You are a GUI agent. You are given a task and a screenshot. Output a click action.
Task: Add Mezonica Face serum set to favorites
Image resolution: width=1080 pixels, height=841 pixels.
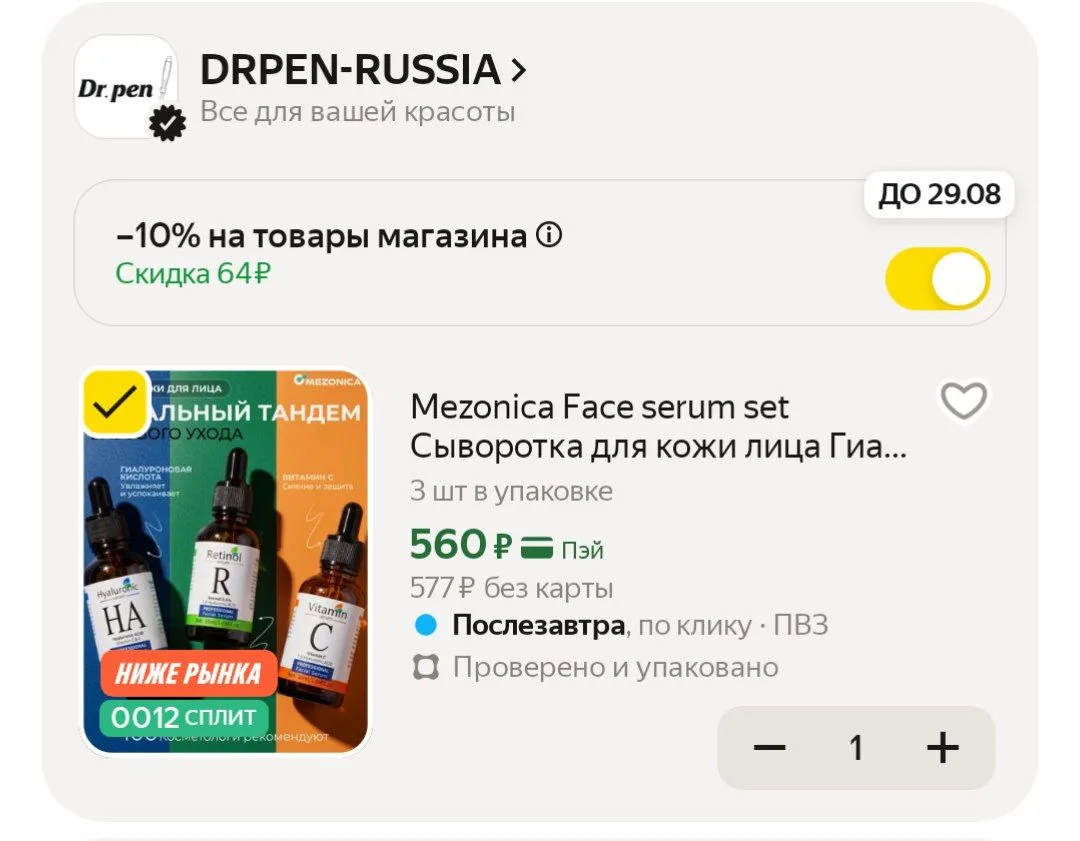pyautogui.click(x=964, y=400)
